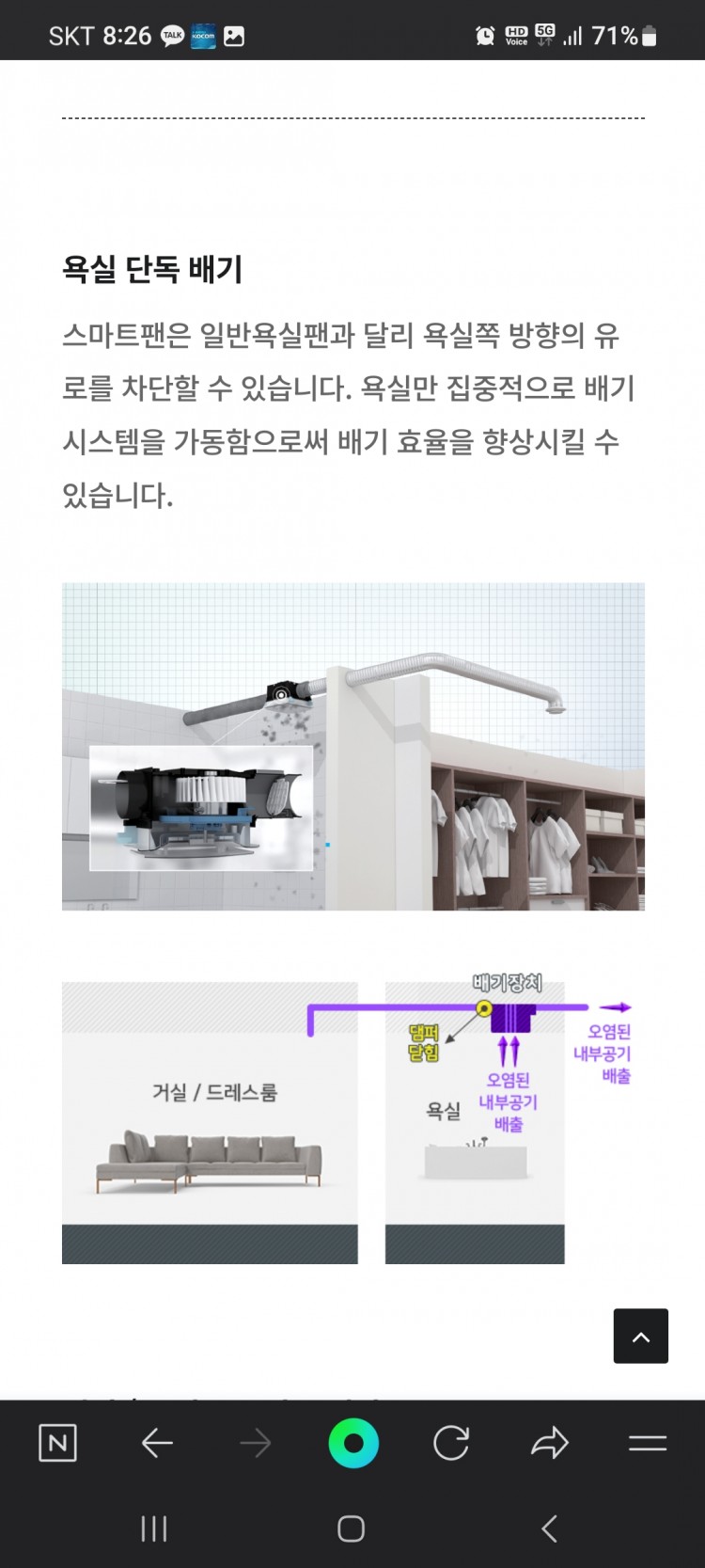The width and height of the screenshot is (705, 1568).
Task: Open the Naver home N icon
Action: [x=57, y=1443]
